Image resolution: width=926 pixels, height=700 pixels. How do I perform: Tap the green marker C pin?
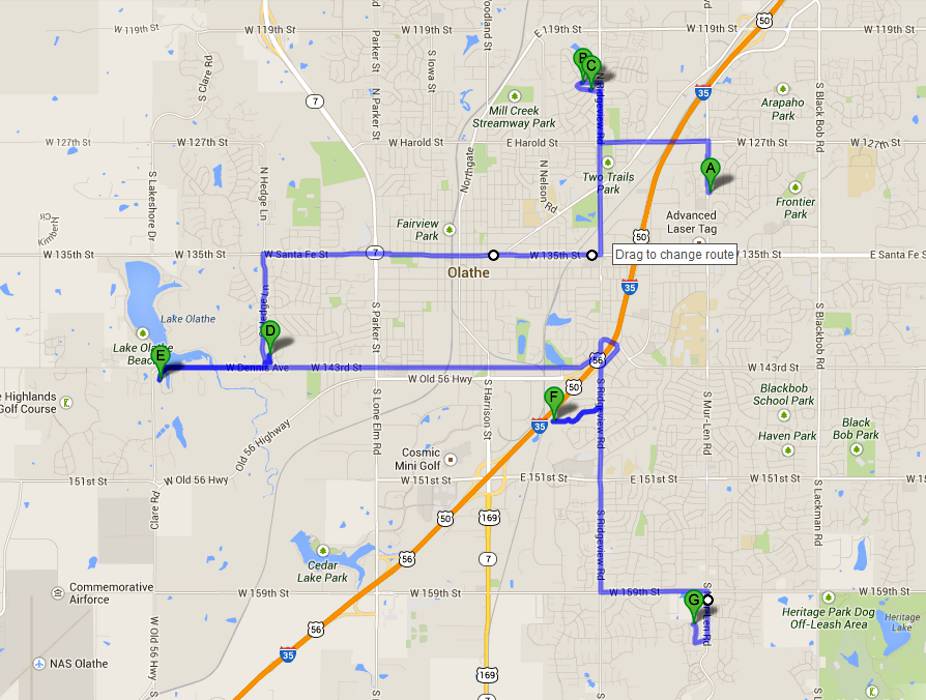591,67
